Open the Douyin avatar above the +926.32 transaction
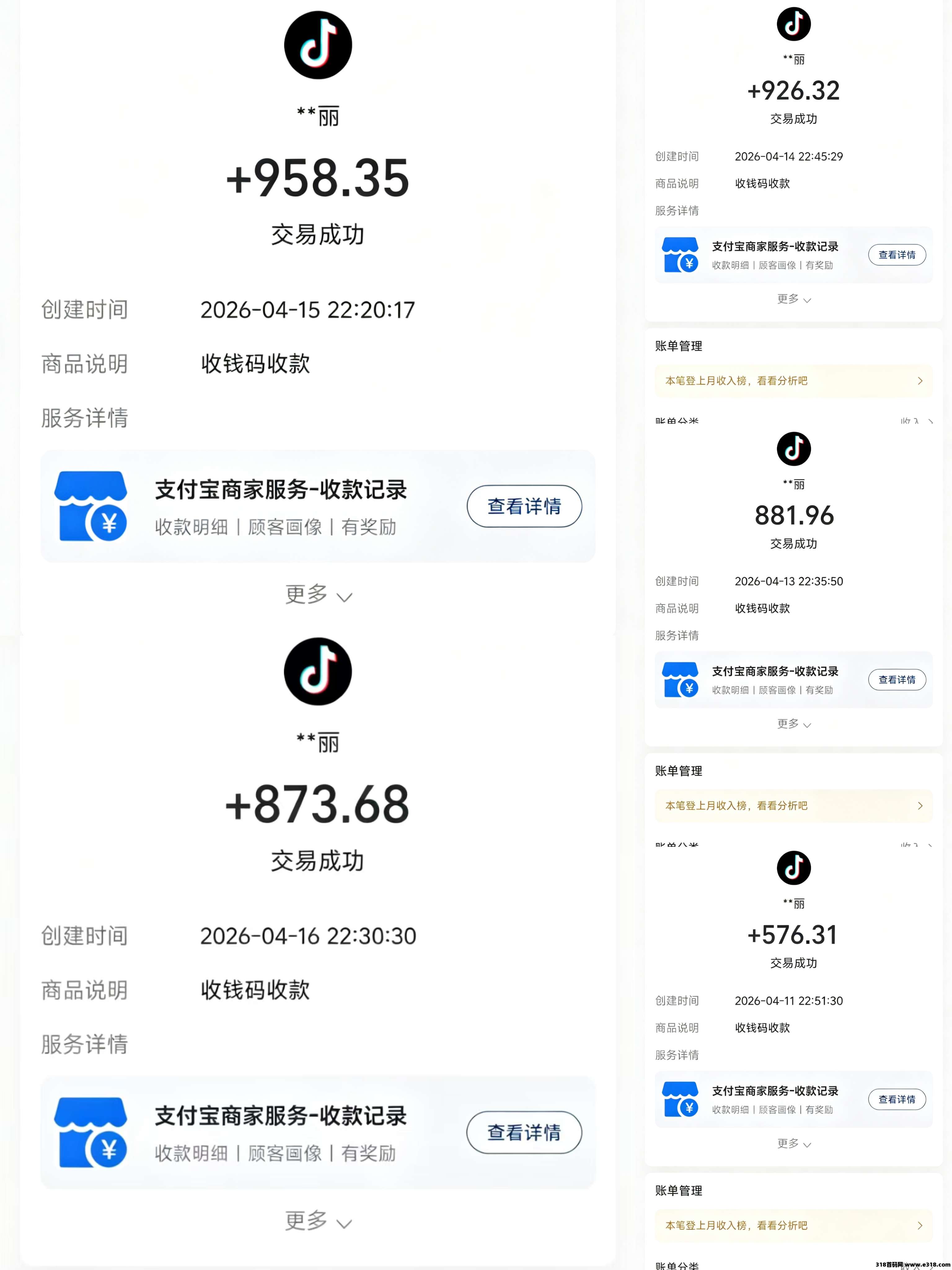Screen dimensions: 952x1270 pos(794,24)
